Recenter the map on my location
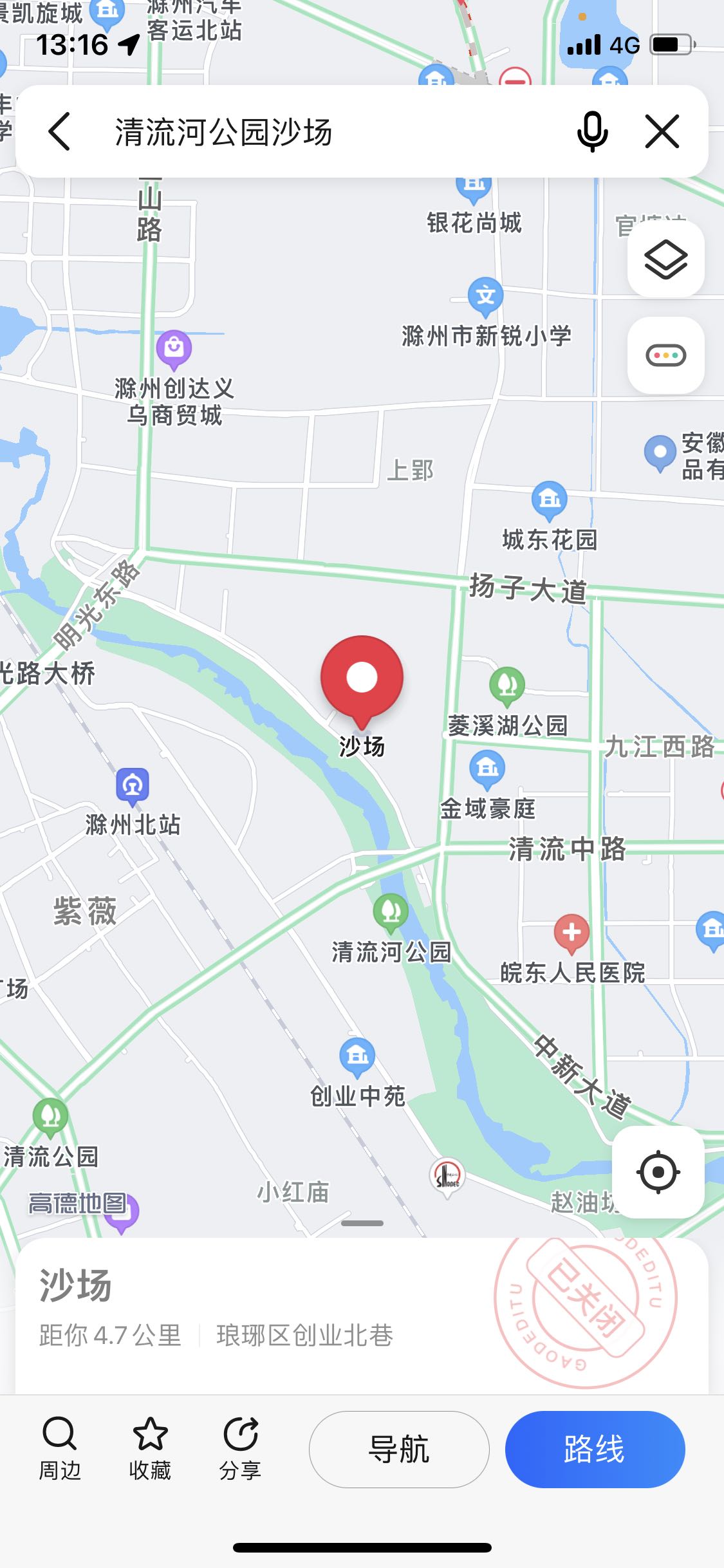The image size is (724, 1568). pos(658,1171)
